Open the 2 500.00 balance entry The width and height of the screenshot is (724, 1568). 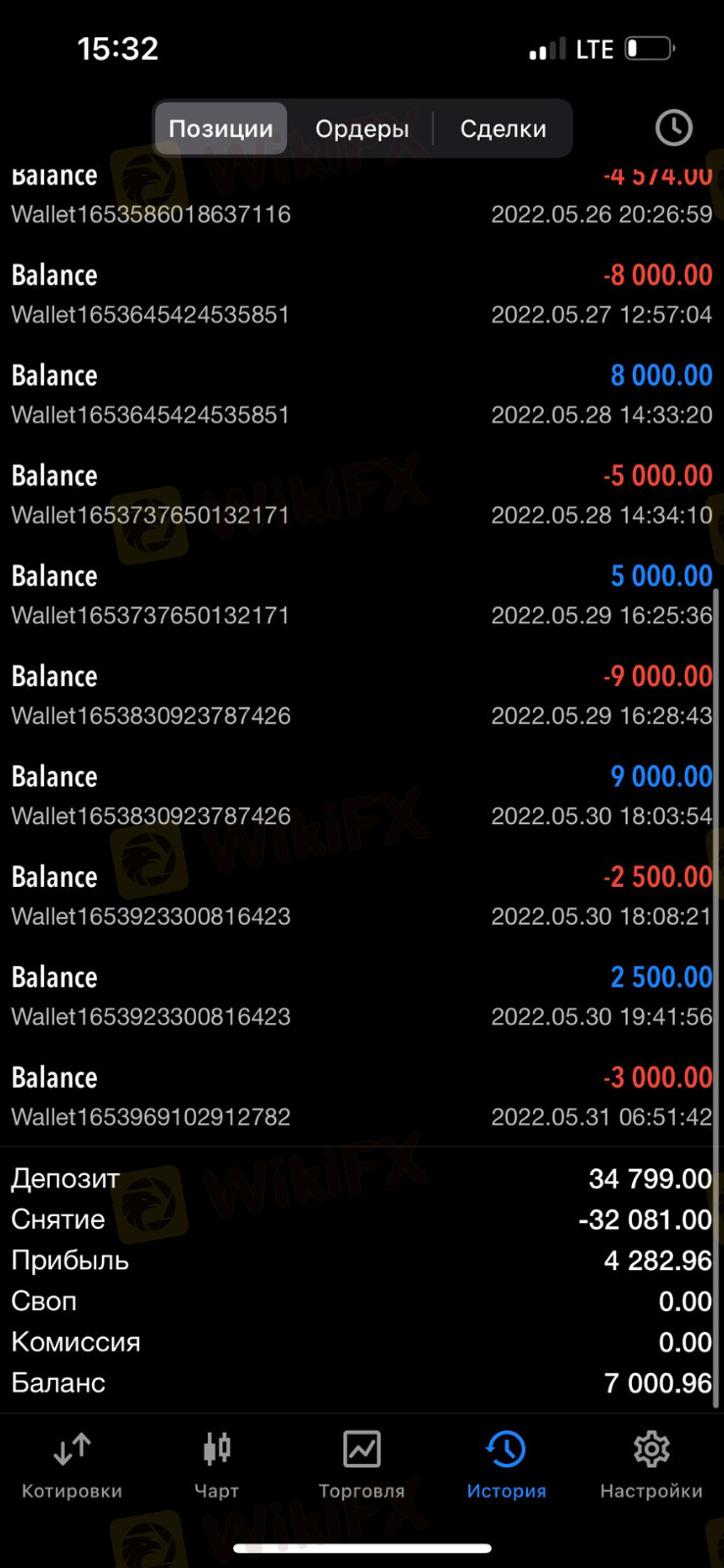pyautogui.click(x=362, y=996)
